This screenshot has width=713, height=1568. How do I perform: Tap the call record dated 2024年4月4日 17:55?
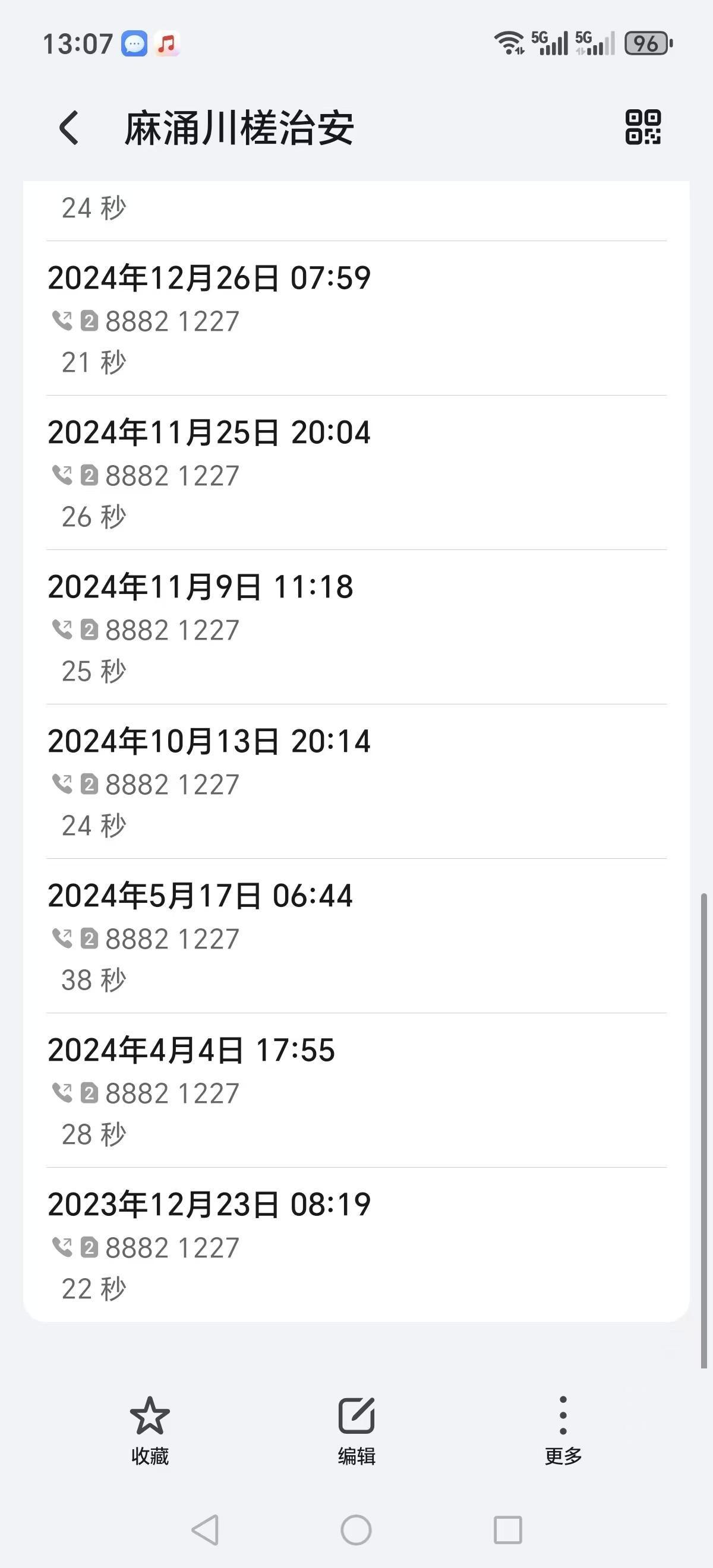pos(356,1091)
